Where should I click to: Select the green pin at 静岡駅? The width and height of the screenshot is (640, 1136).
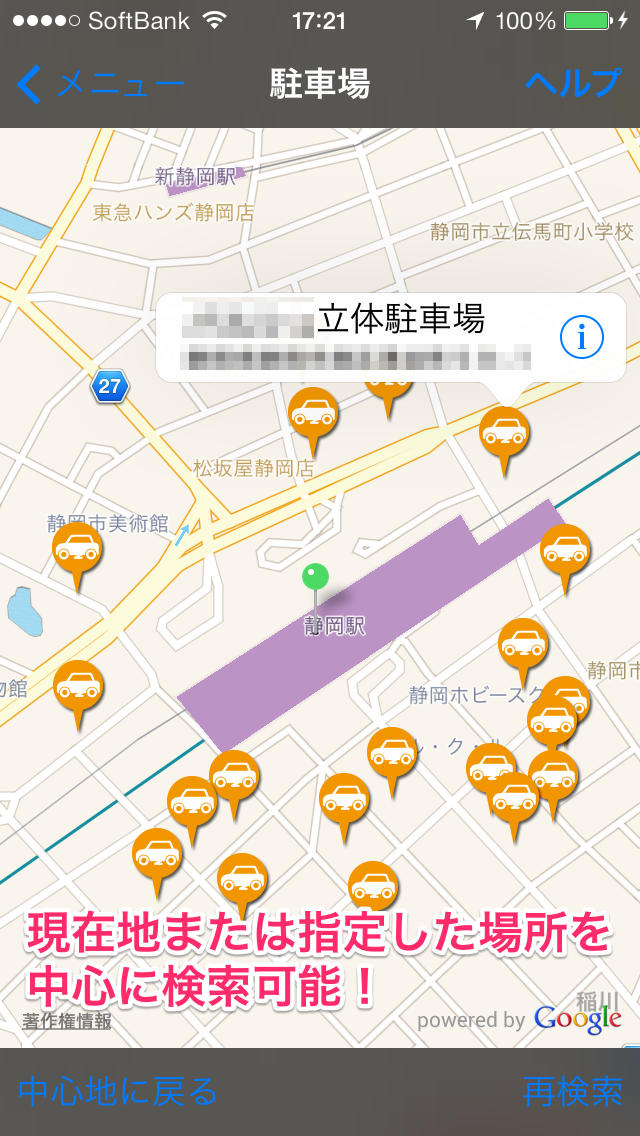[x=316, y=578]
